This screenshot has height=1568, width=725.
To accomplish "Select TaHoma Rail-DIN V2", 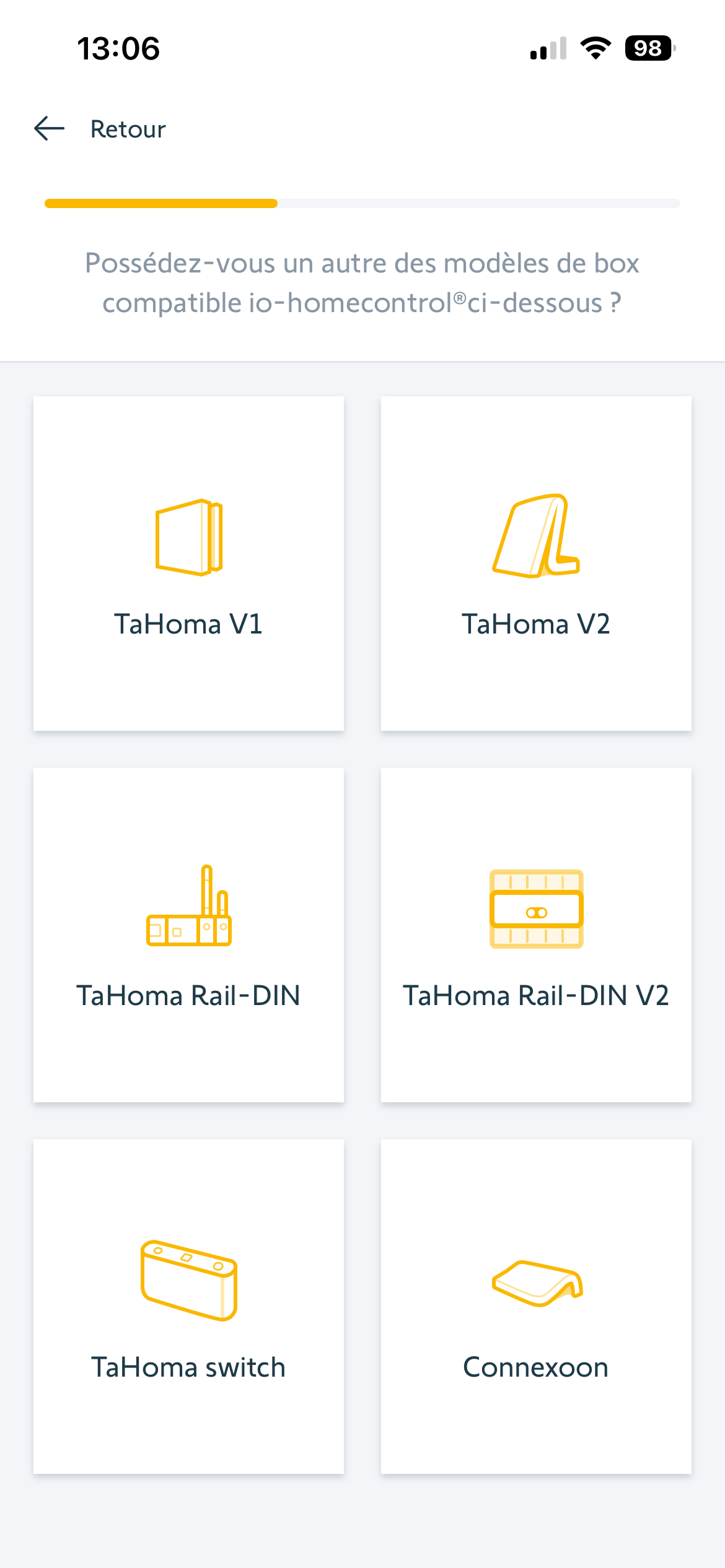I will 536,935.
